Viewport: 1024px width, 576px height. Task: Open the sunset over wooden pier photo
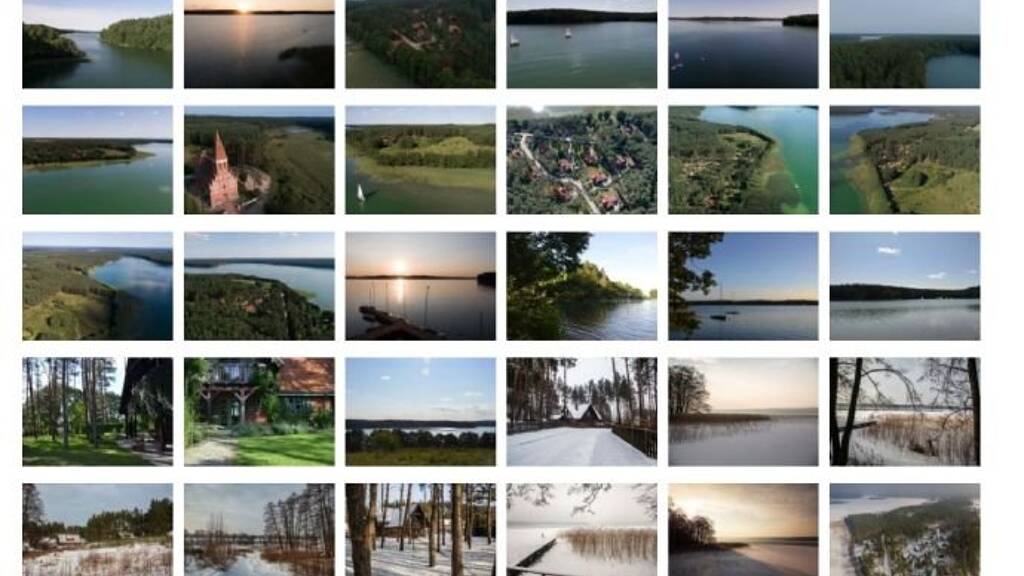(x=421, y=286)
